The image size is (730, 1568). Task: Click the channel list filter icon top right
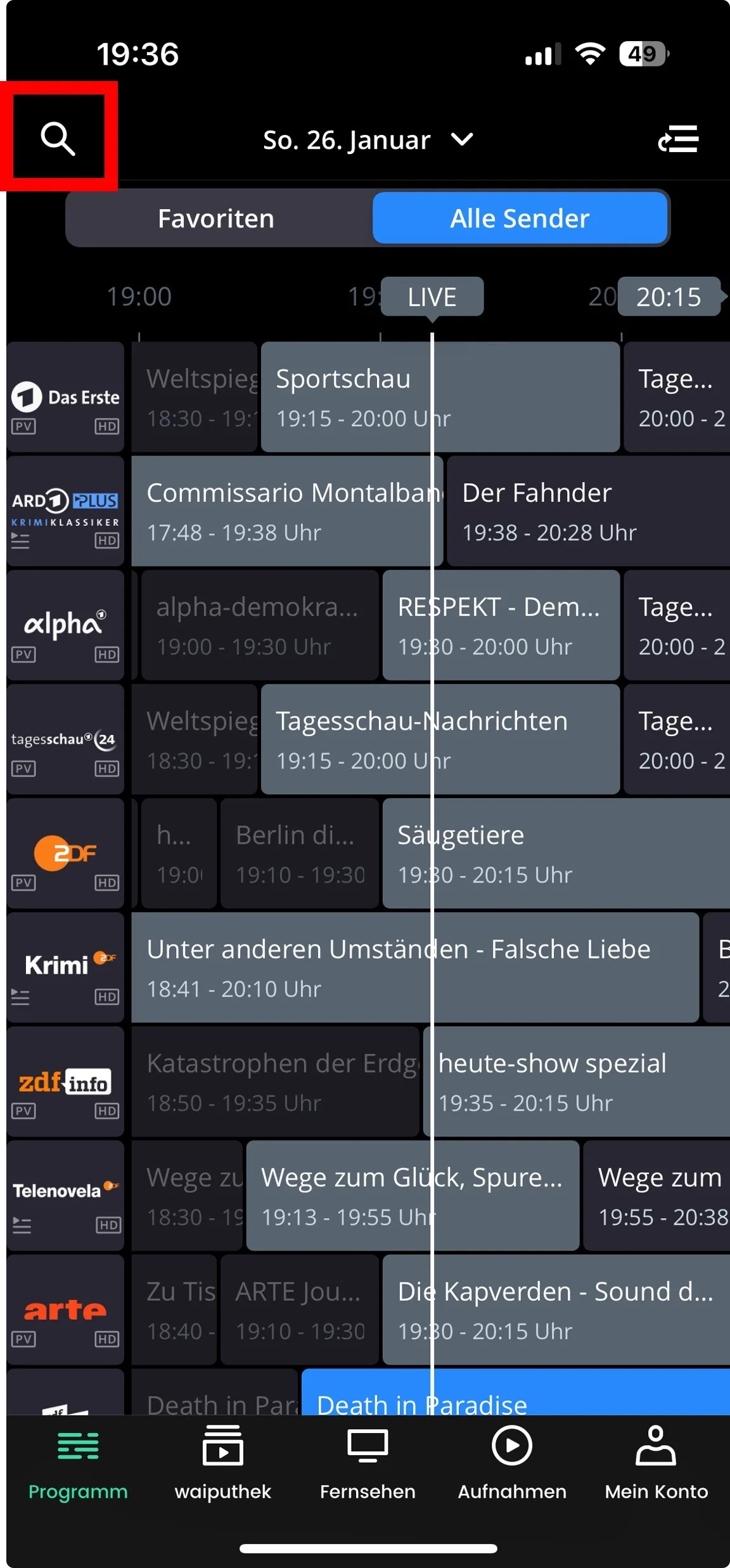point(679,139)
